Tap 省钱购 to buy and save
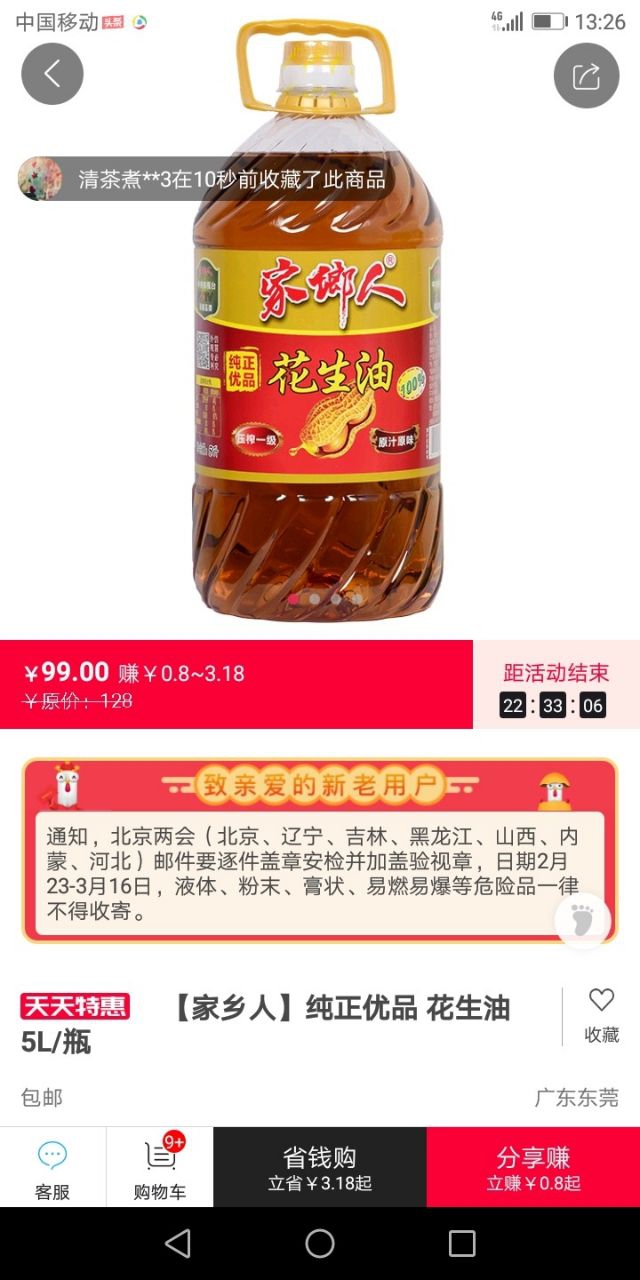This screenshot has width=640, height=1280. tap(320, 1168)
